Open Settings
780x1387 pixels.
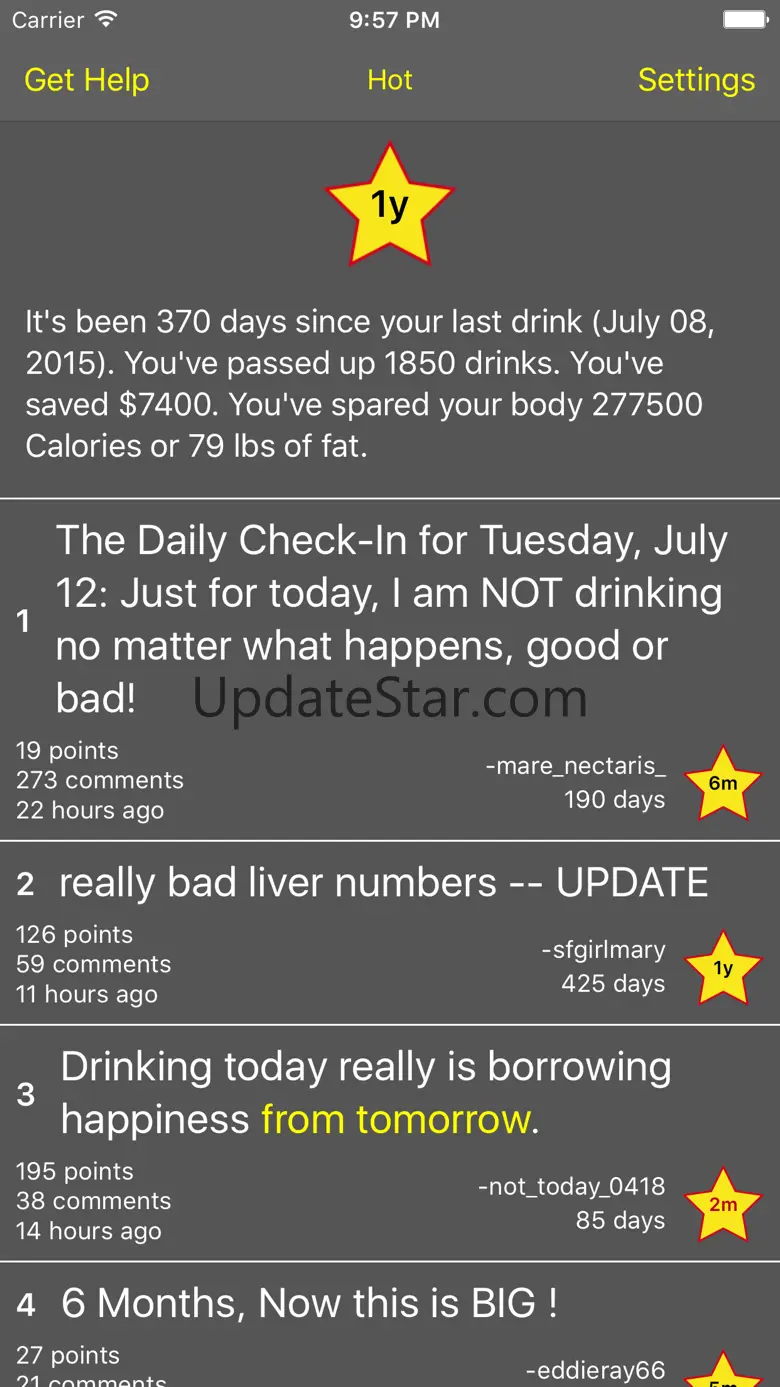(696, 80)
